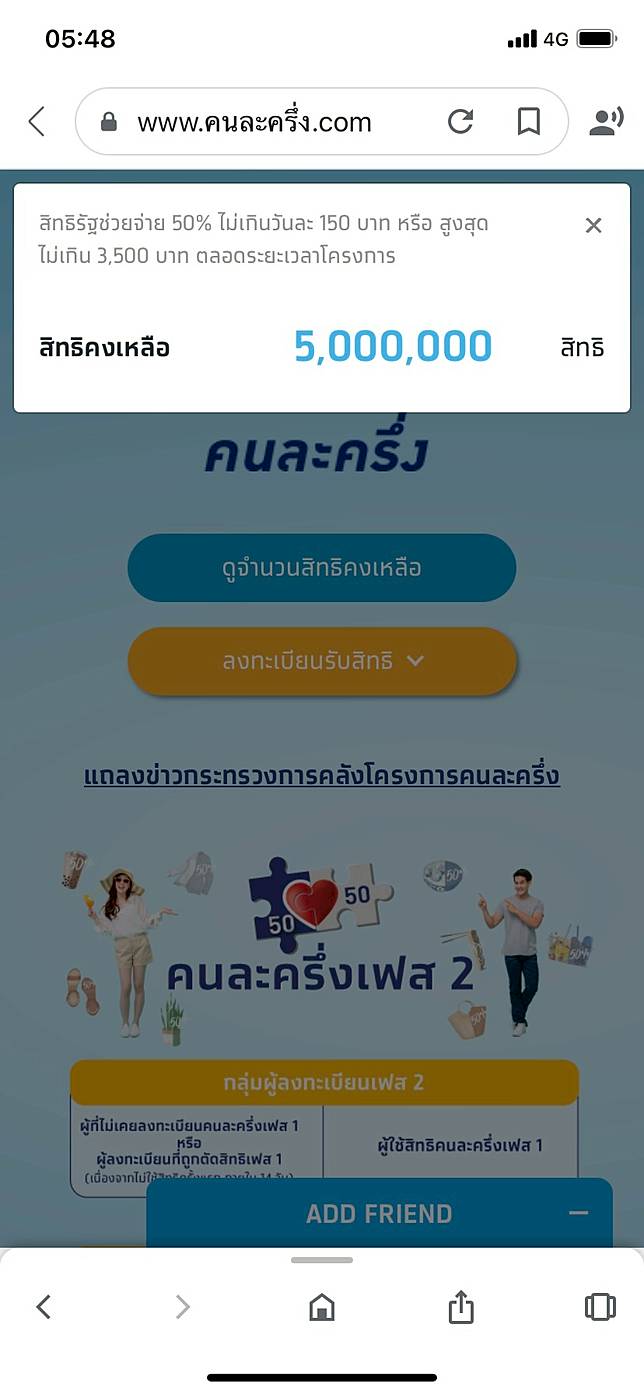
Task: Dismiss the remaining rights popup
Action: tap(593, 226)
